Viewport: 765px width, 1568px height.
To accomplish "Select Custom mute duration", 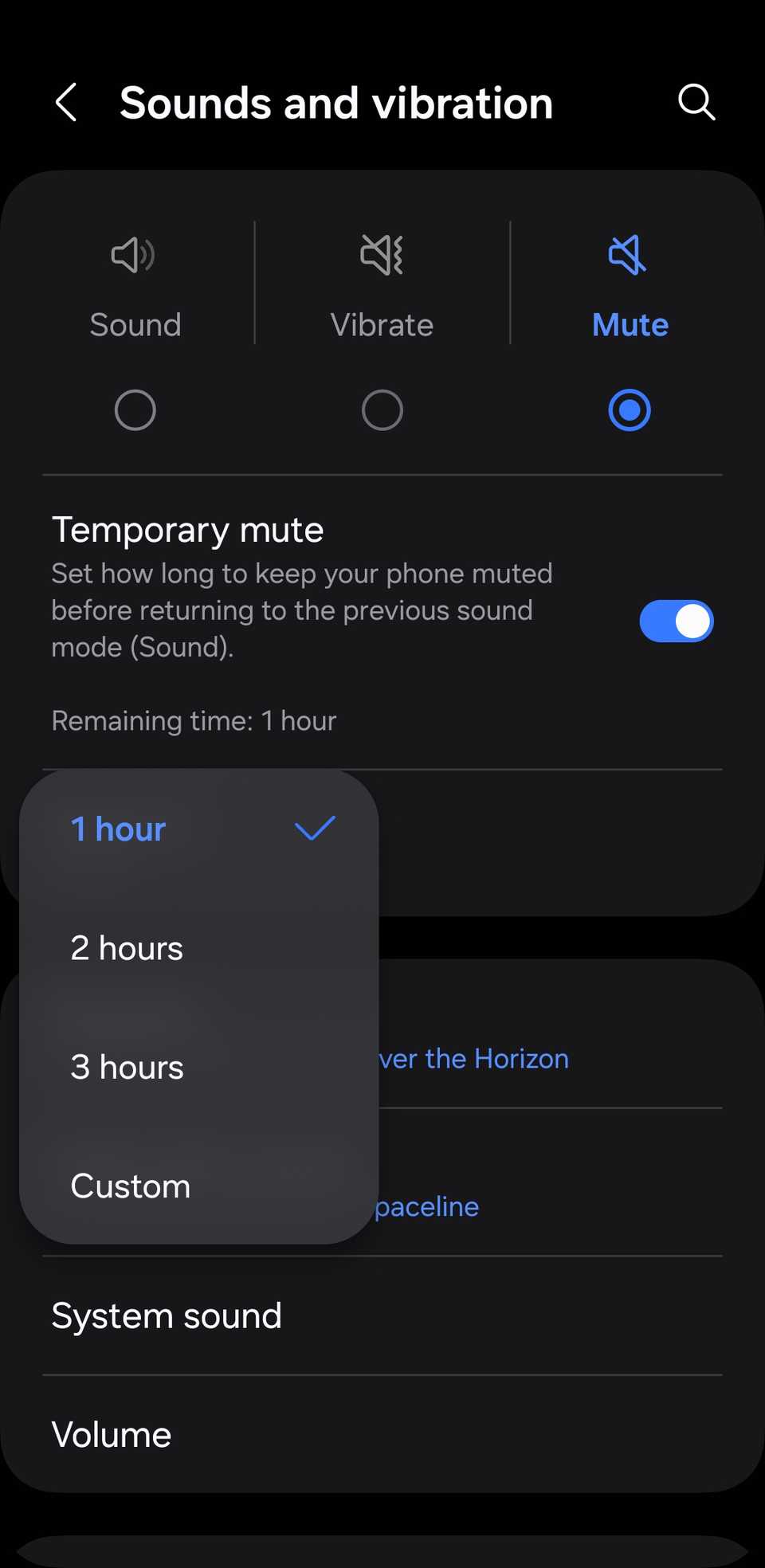I will (130, 1186).
